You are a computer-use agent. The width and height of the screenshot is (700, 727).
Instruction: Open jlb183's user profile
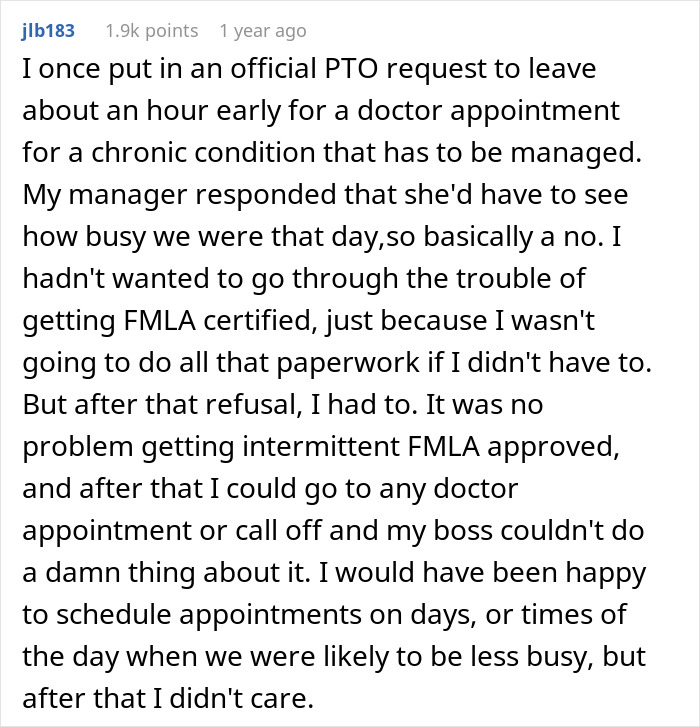49,31
